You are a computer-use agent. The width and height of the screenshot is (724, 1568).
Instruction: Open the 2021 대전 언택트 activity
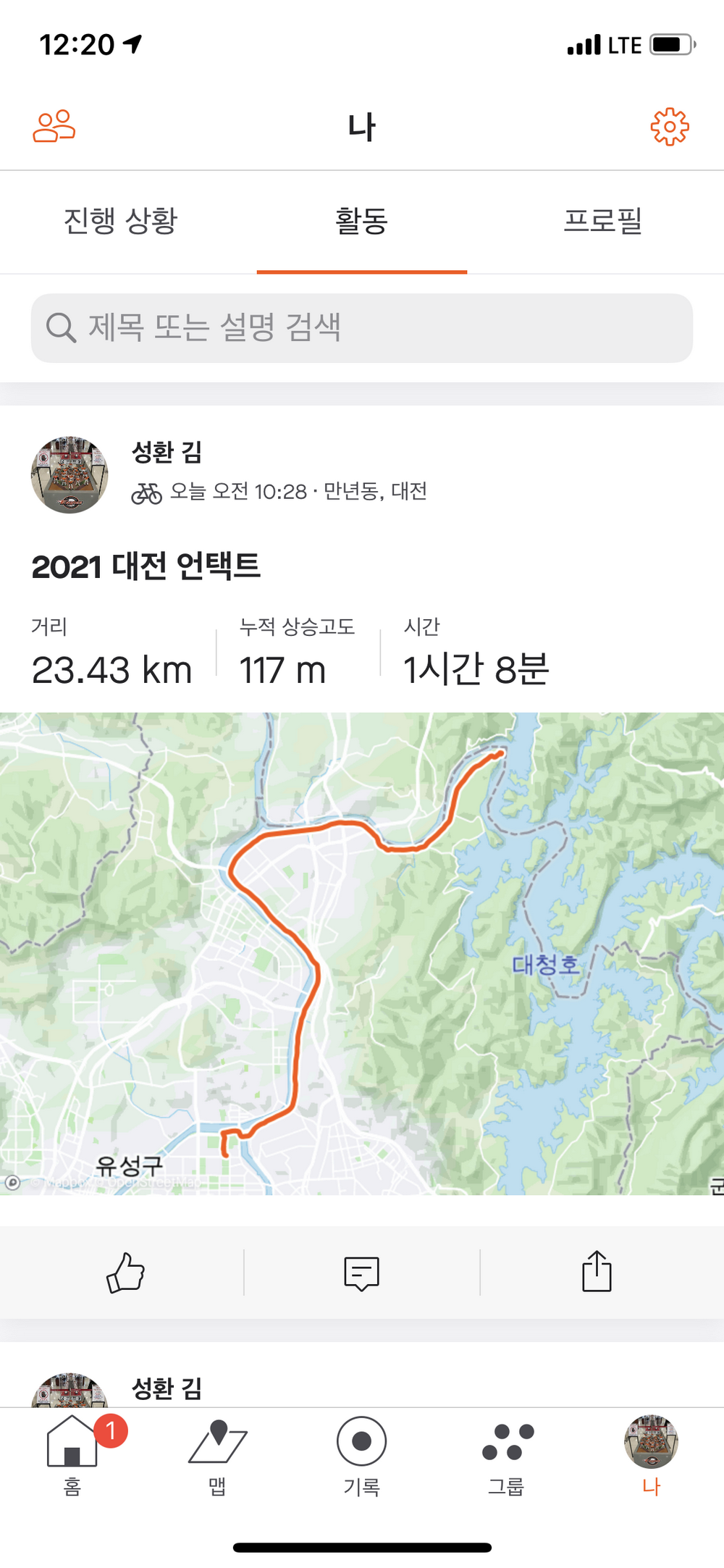146,566
